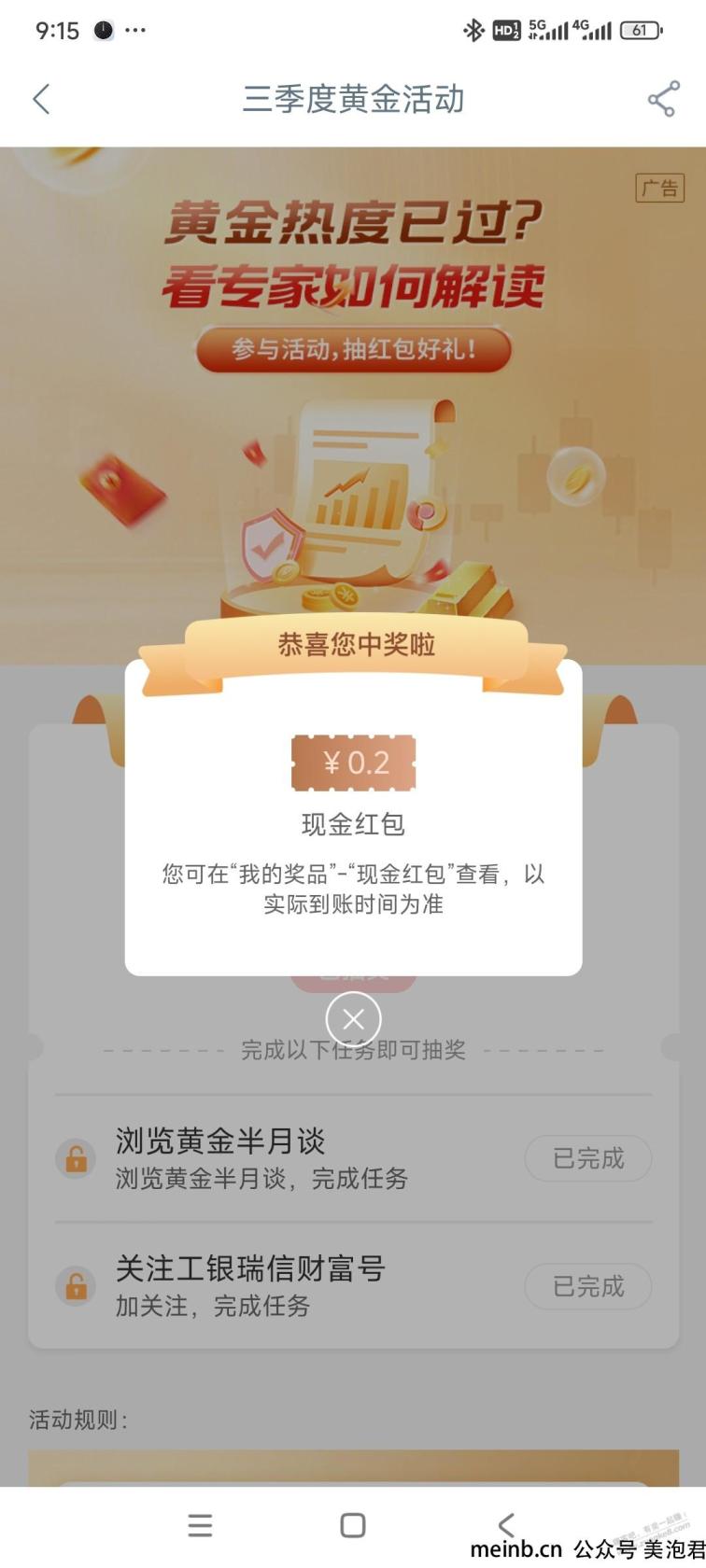Tap 已完成 for 浏览黄金半月谈
This screenshot has width=706, height=1568.
[x=587, y=1158]
